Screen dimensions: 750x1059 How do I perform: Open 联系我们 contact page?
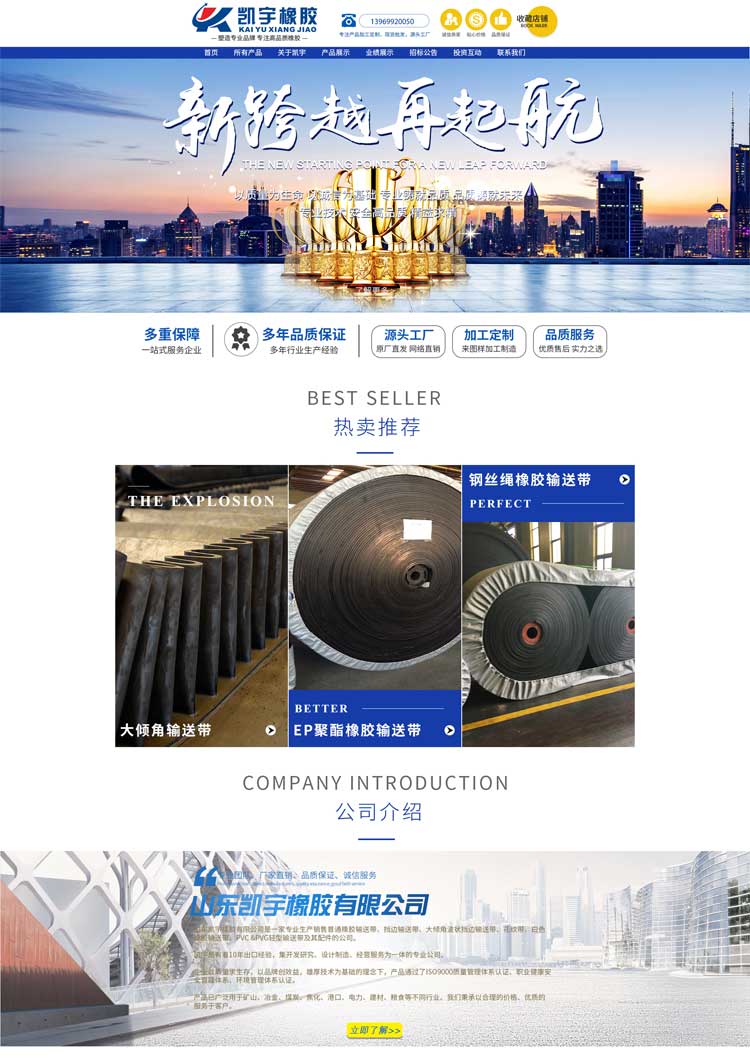click(x=511, y=53)
